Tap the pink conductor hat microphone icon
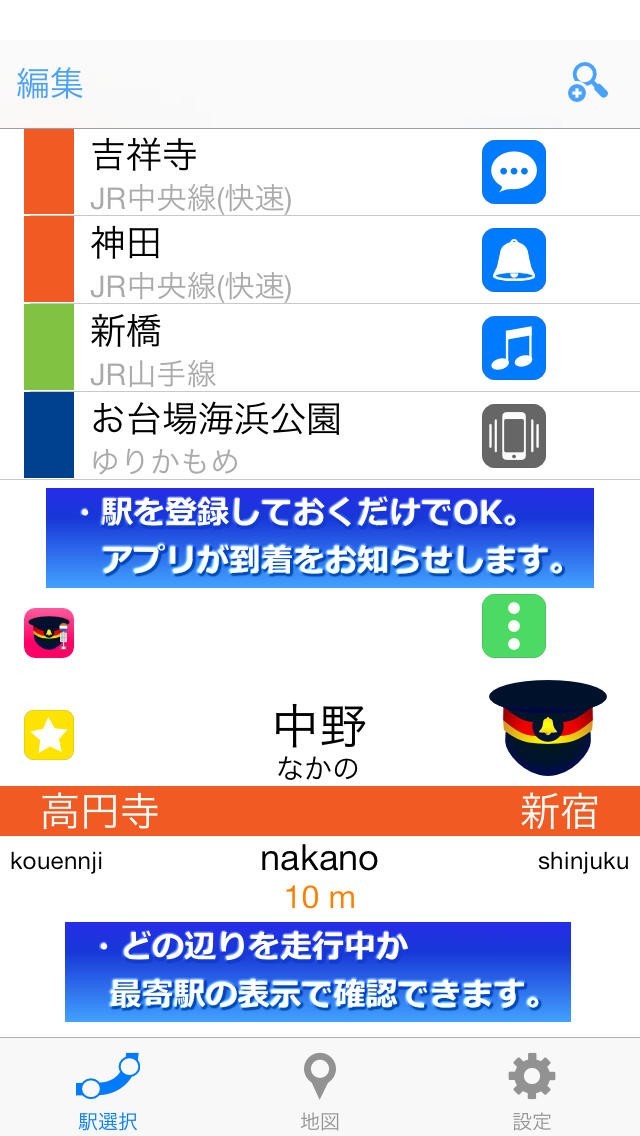This screenshot has width=640, height=1136. (x=49, y=633)
